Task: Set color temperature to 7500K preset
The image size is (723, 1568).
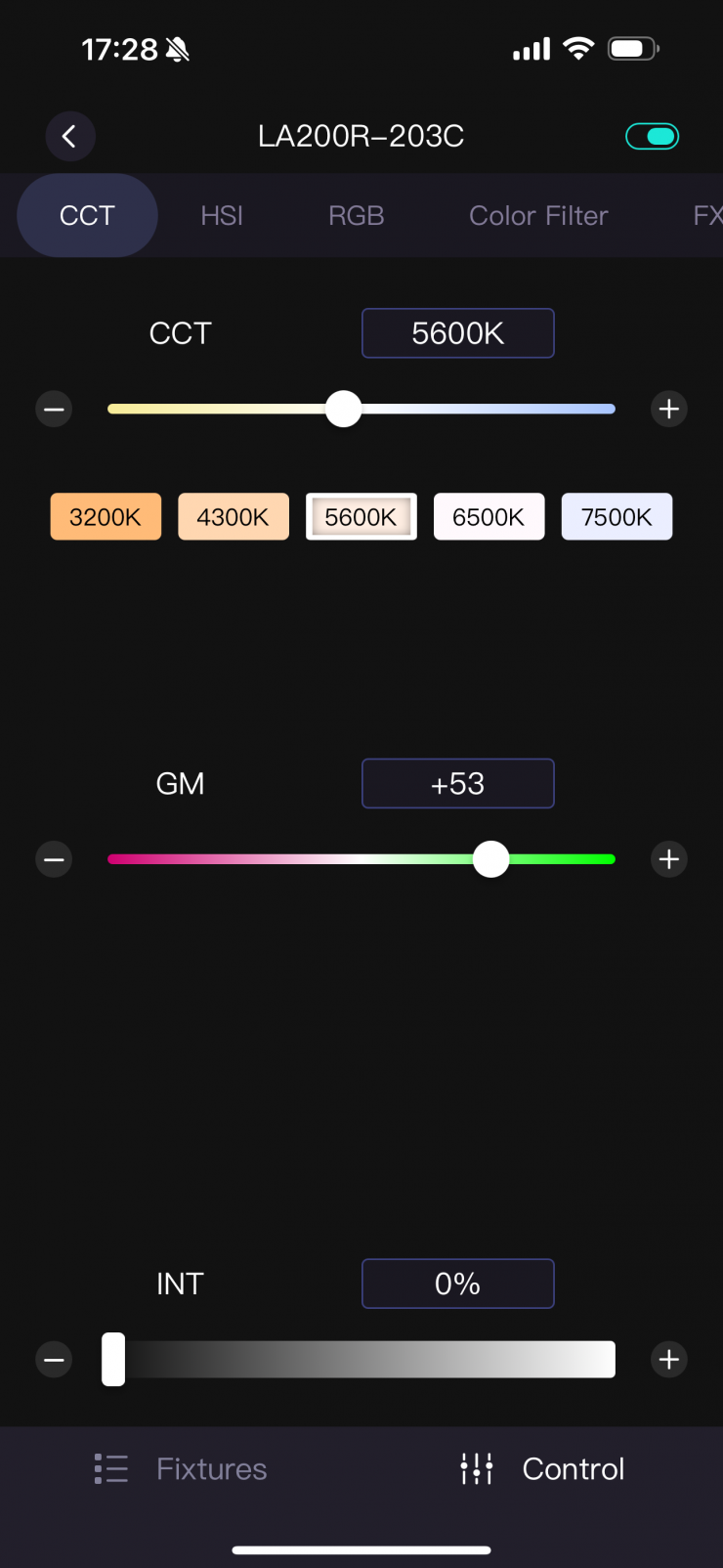Action: pos(617,516)
